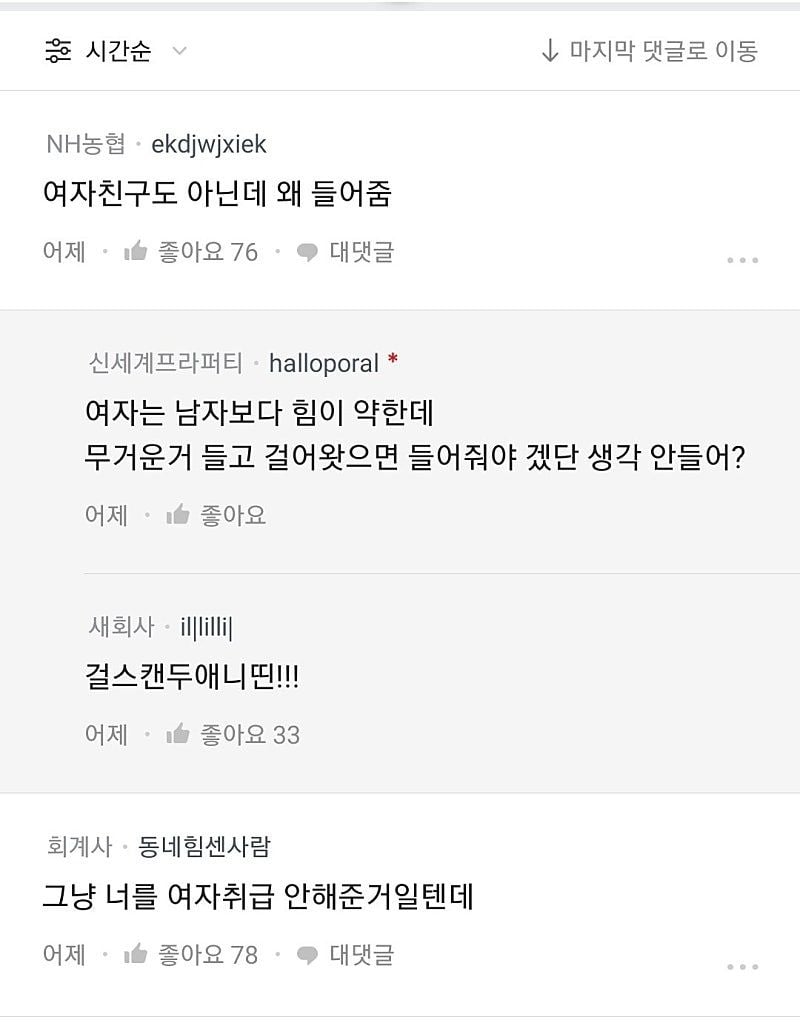Image resolution: width=800 pixels, height=1023 pixels.
Task: Open the more options menu on the first comment
Action: 742,260
